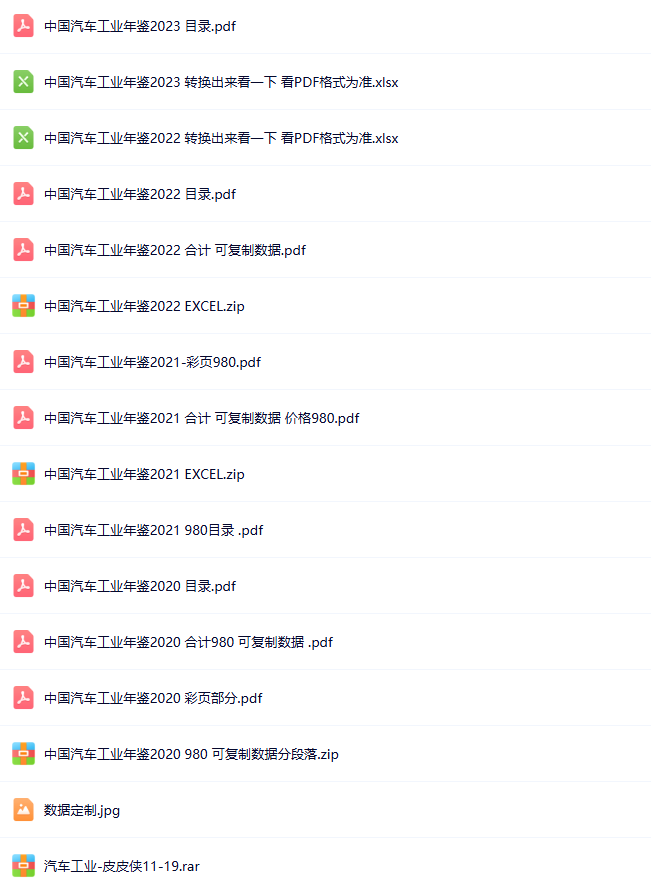Open 2020 980 可复制数据分段落.zip
The height and width of the screenshot is (885, 651).
(x=191, y=754)
